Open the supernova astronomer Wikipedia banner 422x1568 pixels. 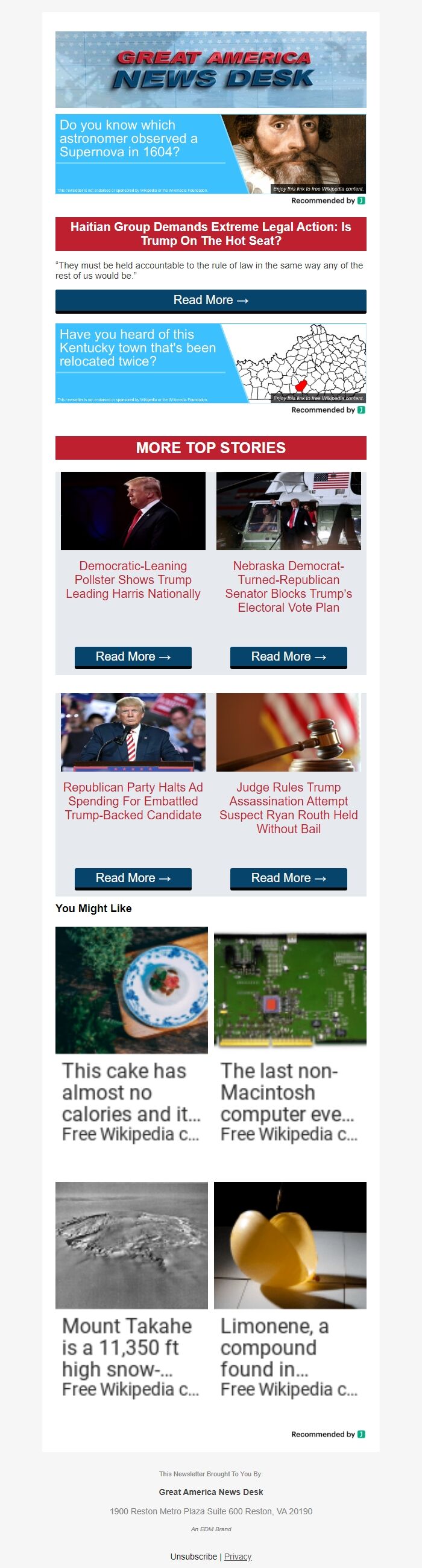pos(210,154)
